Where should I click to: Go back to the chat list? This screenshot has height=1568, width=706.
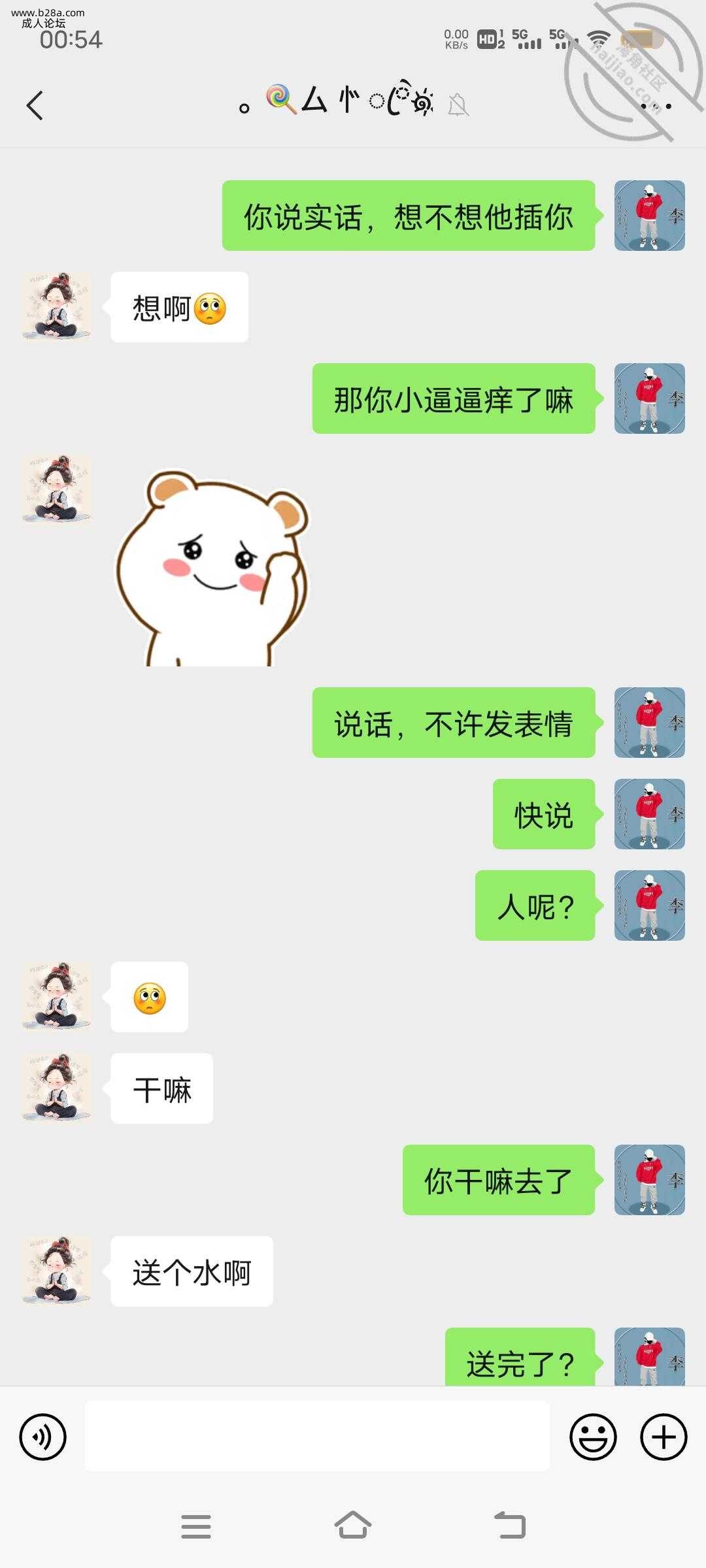[35, 105]
